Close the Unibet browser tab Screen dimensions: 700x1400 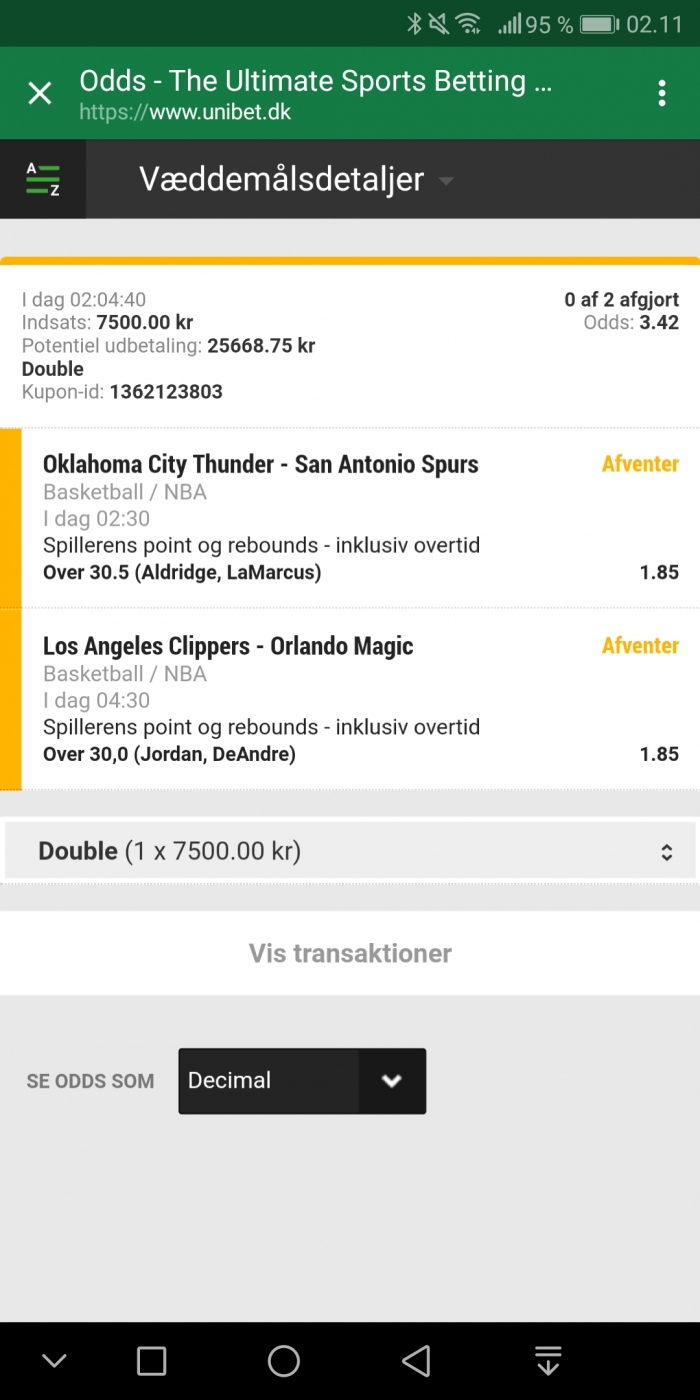(x=40, y=94)
